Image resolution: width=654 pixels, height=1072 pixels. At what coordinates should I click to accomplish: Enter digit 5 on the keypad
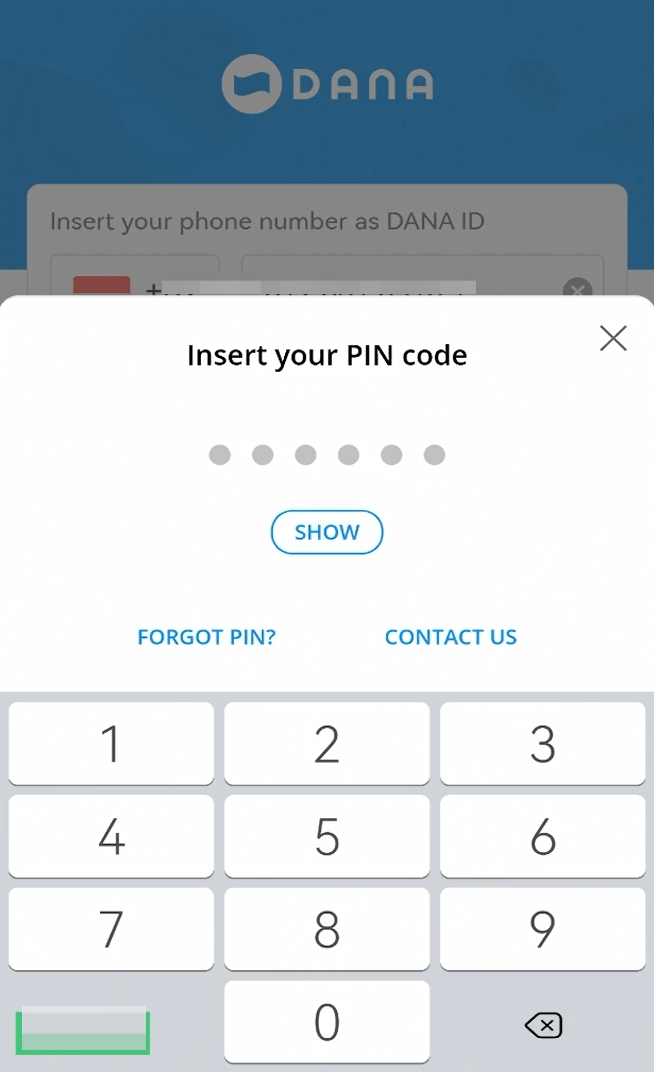click(327, 836)
